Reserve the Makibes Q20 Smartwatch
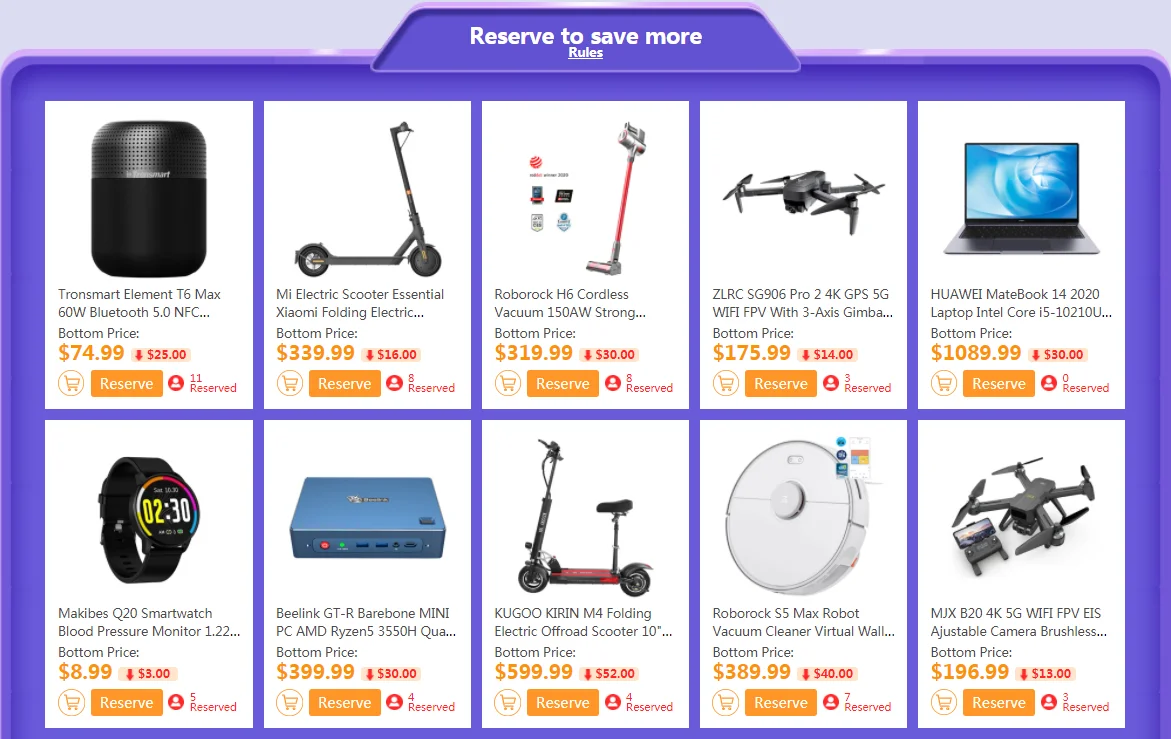 coord(126,703)
